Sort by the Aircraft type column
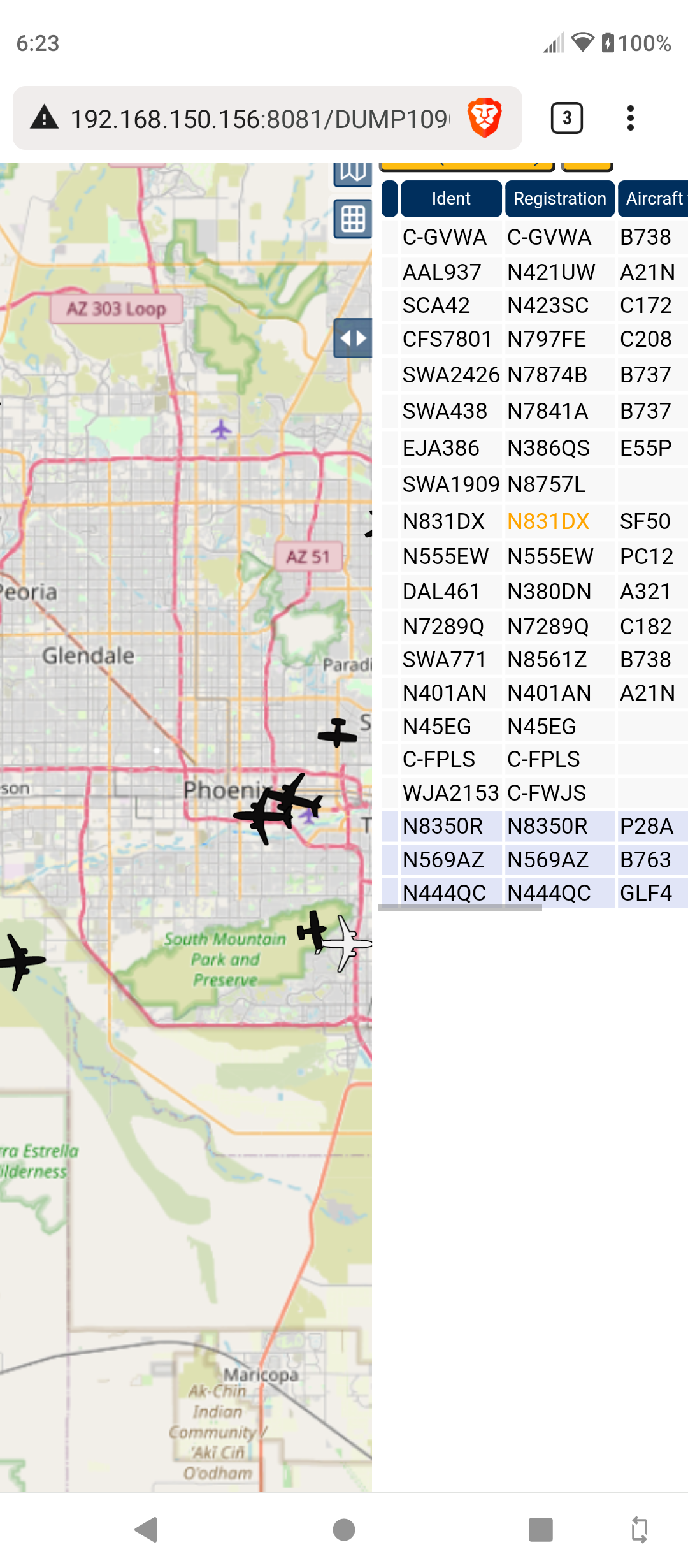Image resolution: width=688 pixels, height=1568 pixels. [x=654, y=199]
